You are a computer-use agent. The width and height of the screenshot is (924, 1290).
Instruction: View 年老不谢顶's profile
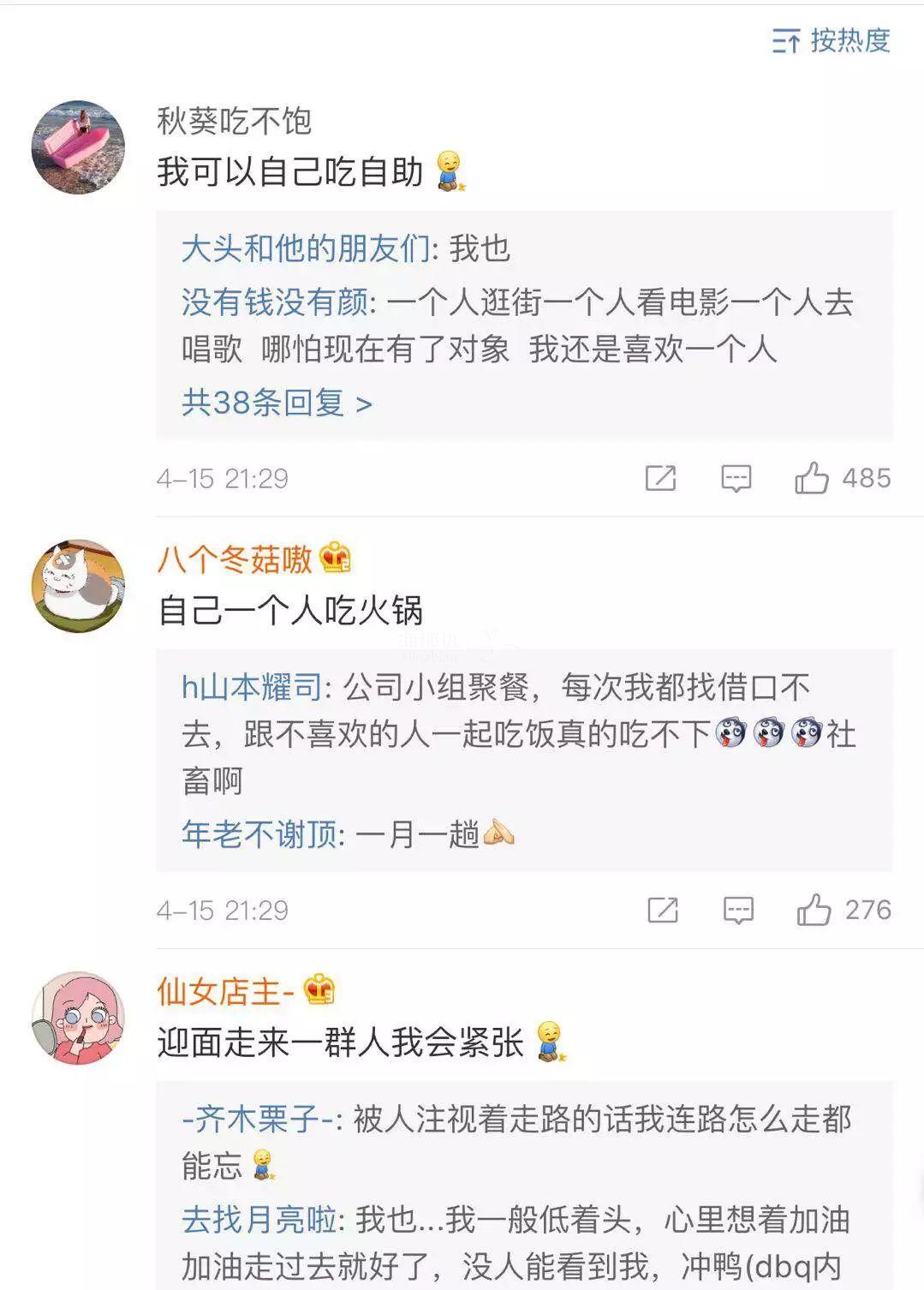tap(262, 833)
